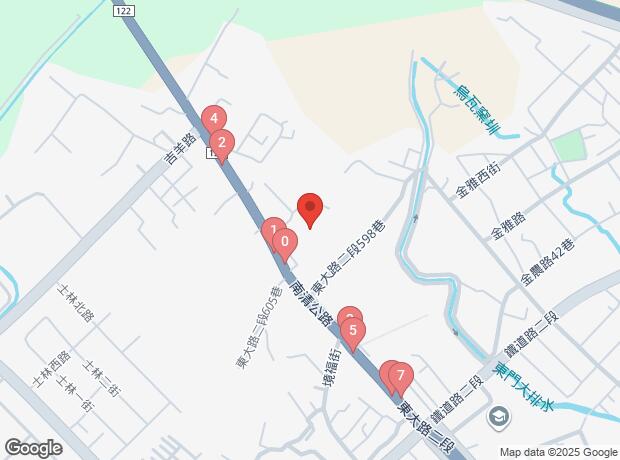
Task: Tap map marker number 4
Action: (x=213, y=118)
